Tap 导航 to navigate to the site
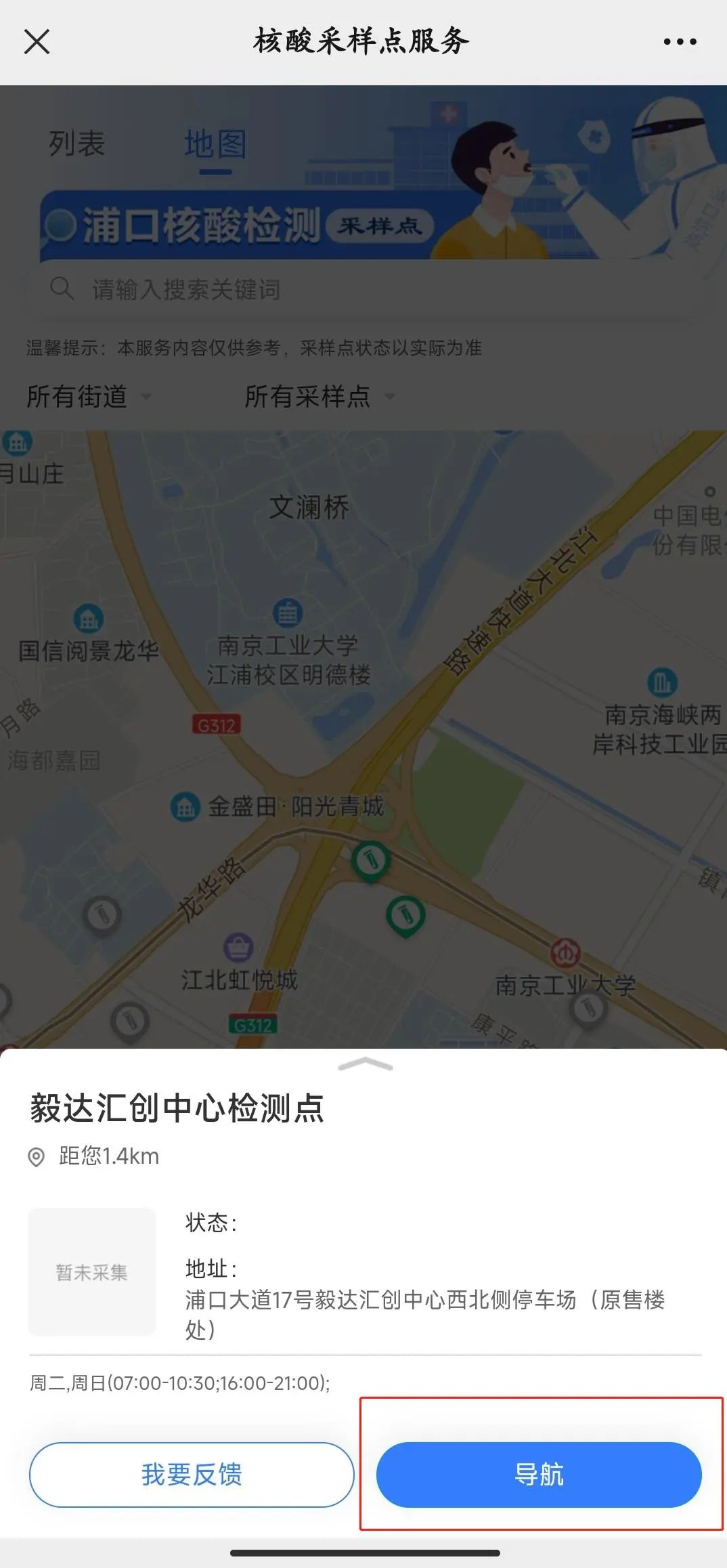The height and width of the screenshot is (1568, 727). [539, 1475]
